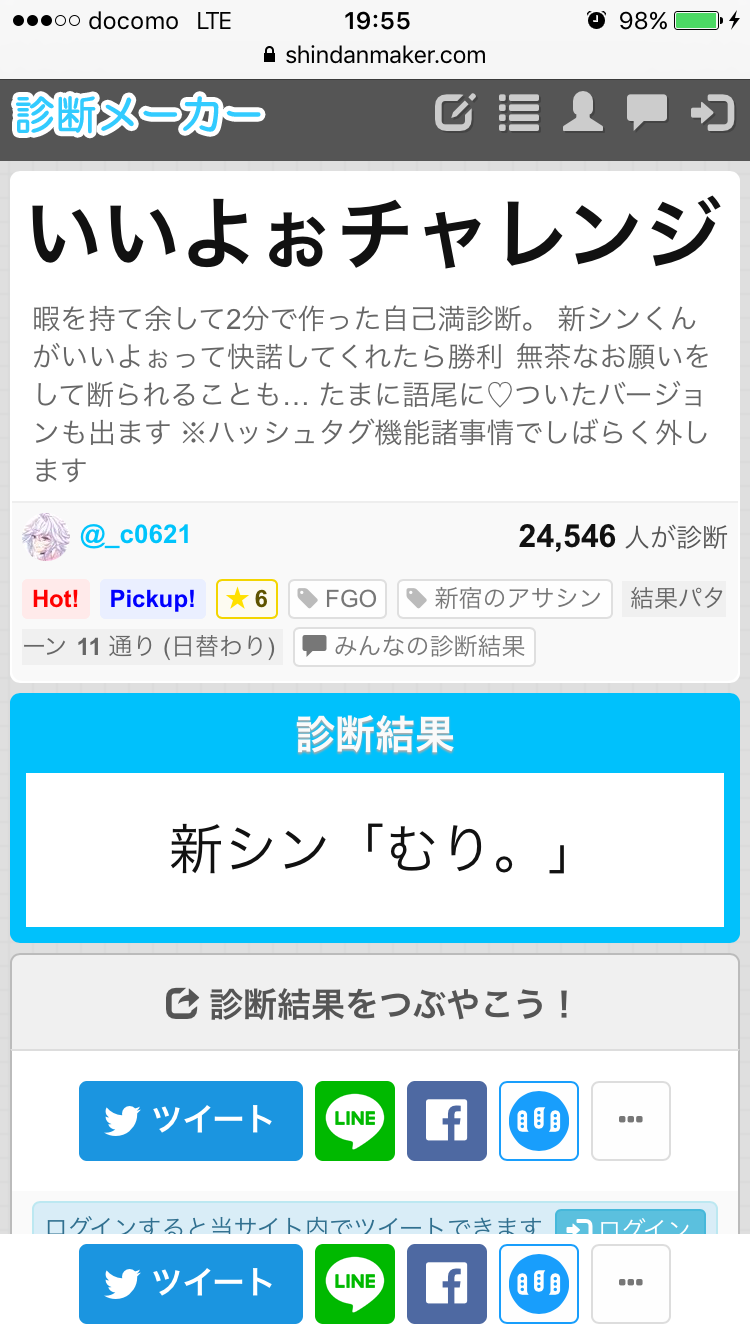Open the FGO tag
The width and height of the screenshot is (750, 1334).
pyautogui.click(x=338, y=599)
